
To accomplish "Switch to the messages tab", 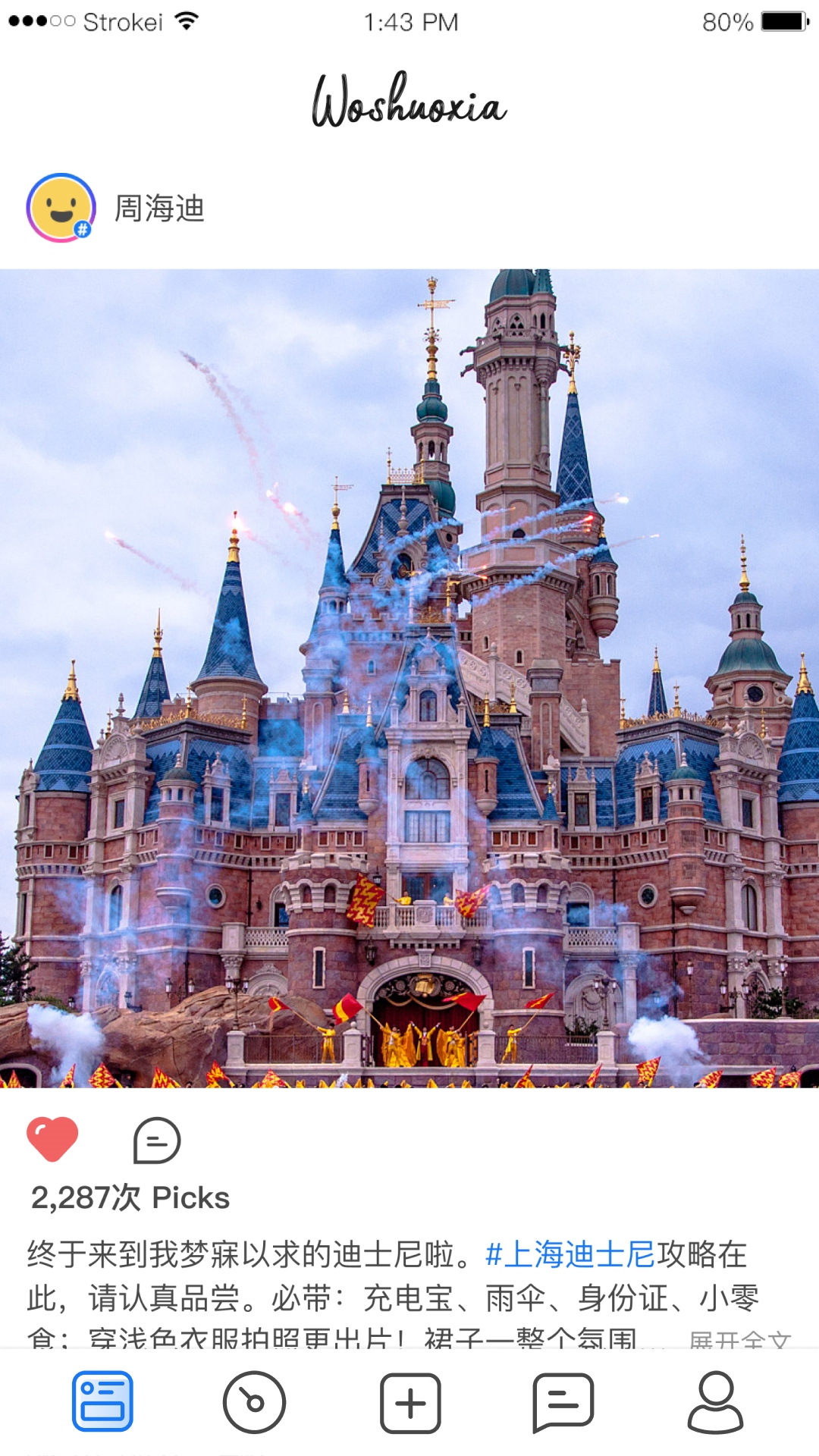I will click(563, 1402).
